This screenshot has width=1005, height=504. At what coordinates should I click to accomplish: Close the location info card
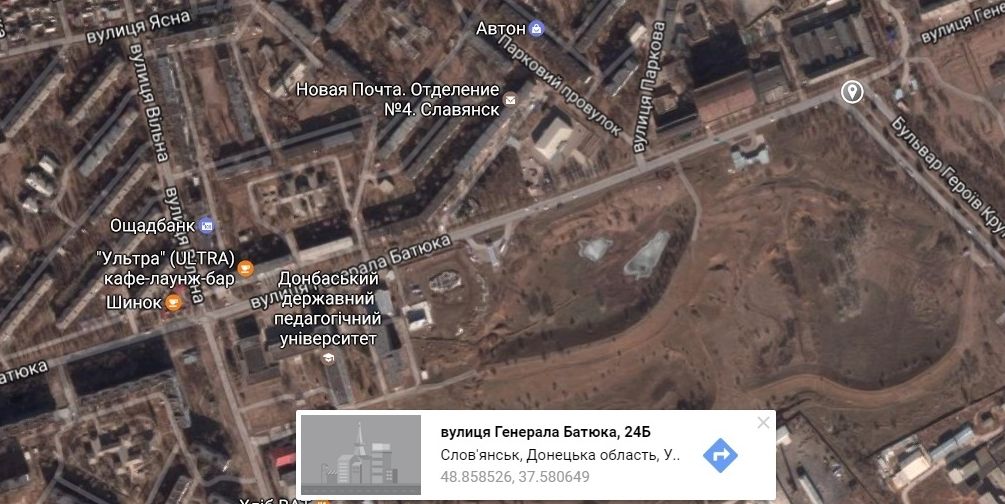pyautogui.click(x=763, y=423)
